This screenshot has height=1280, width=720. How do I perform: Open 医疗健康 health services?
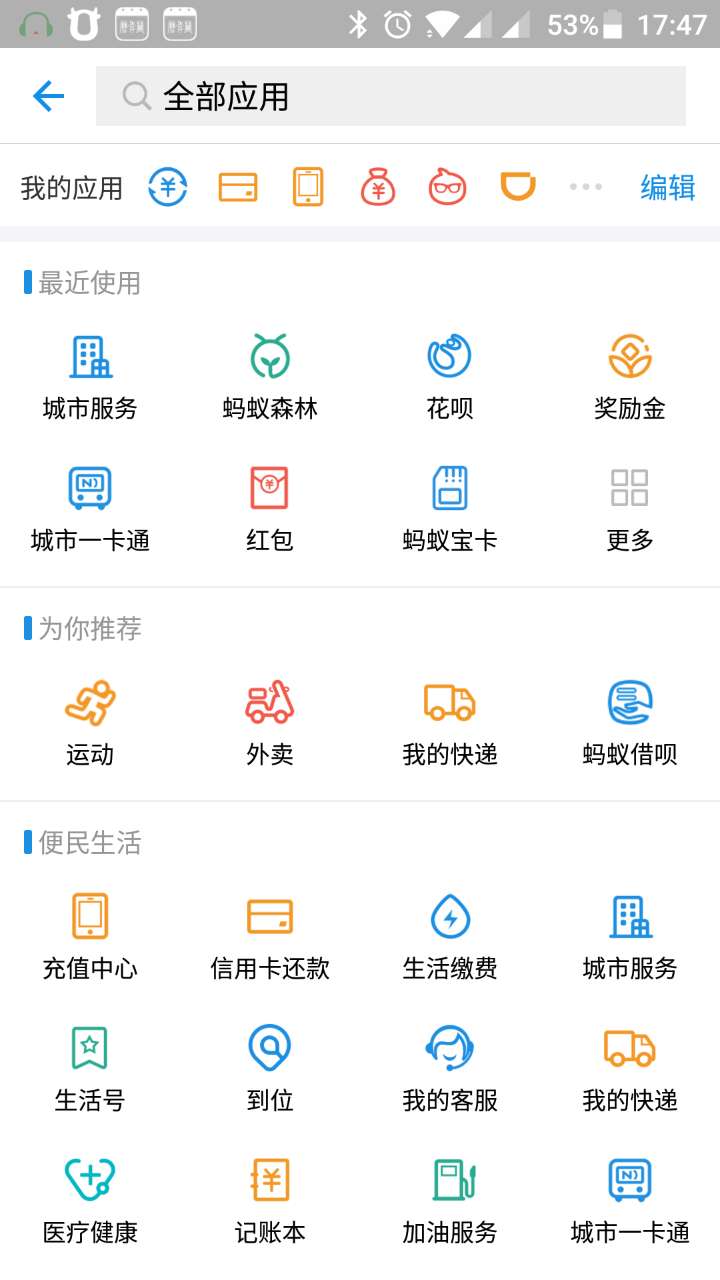90,1200
